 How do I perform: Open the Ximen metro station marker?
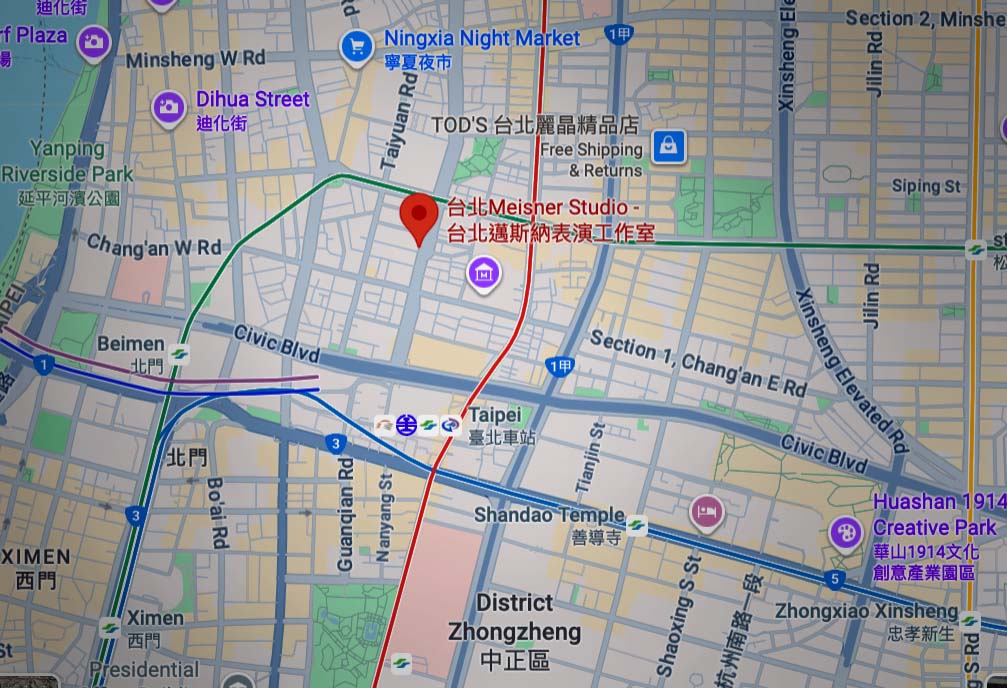click(x=110, y=628)
